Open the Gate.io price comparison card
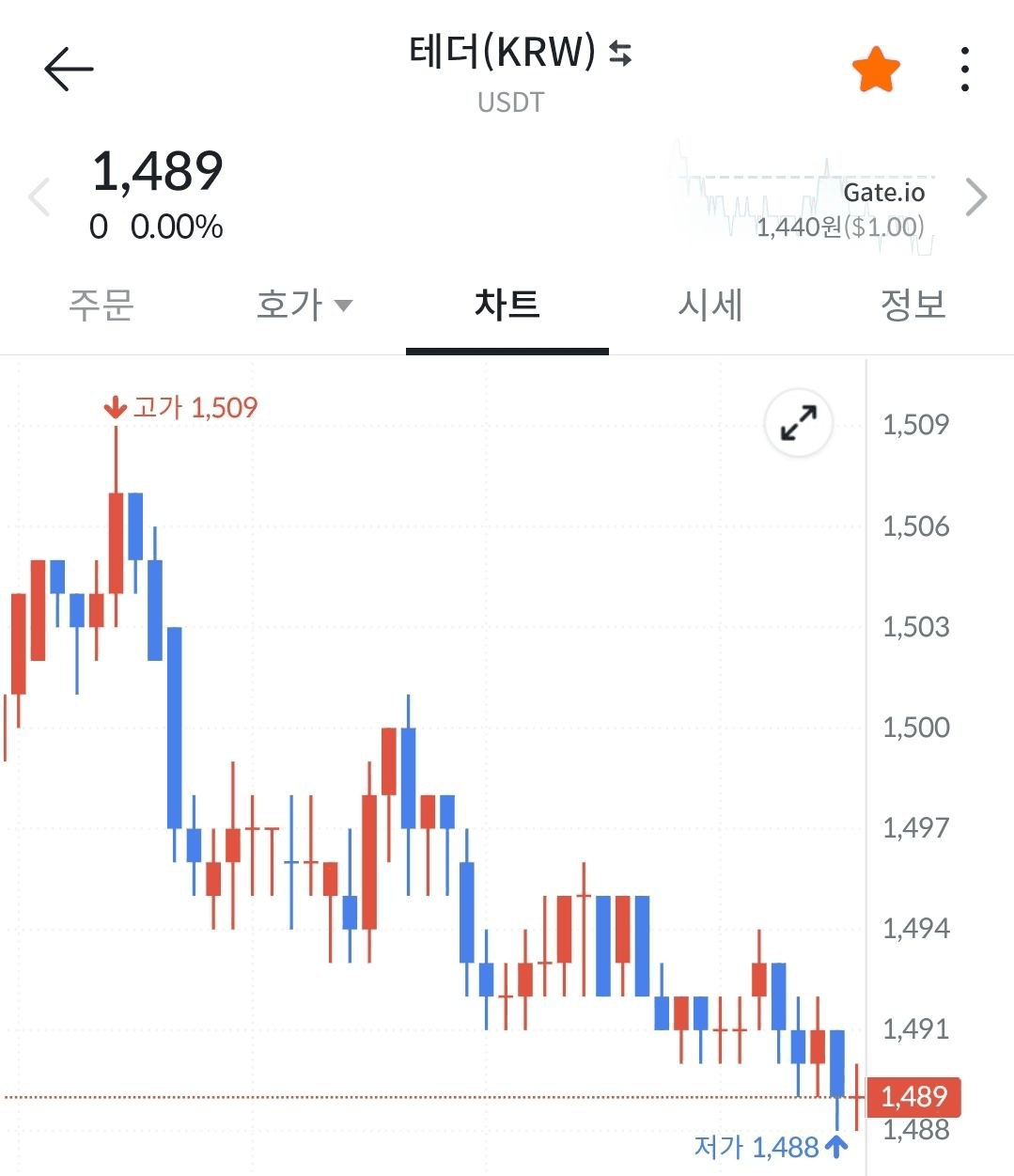1014x1176 pixels. [x=808, y=199]
